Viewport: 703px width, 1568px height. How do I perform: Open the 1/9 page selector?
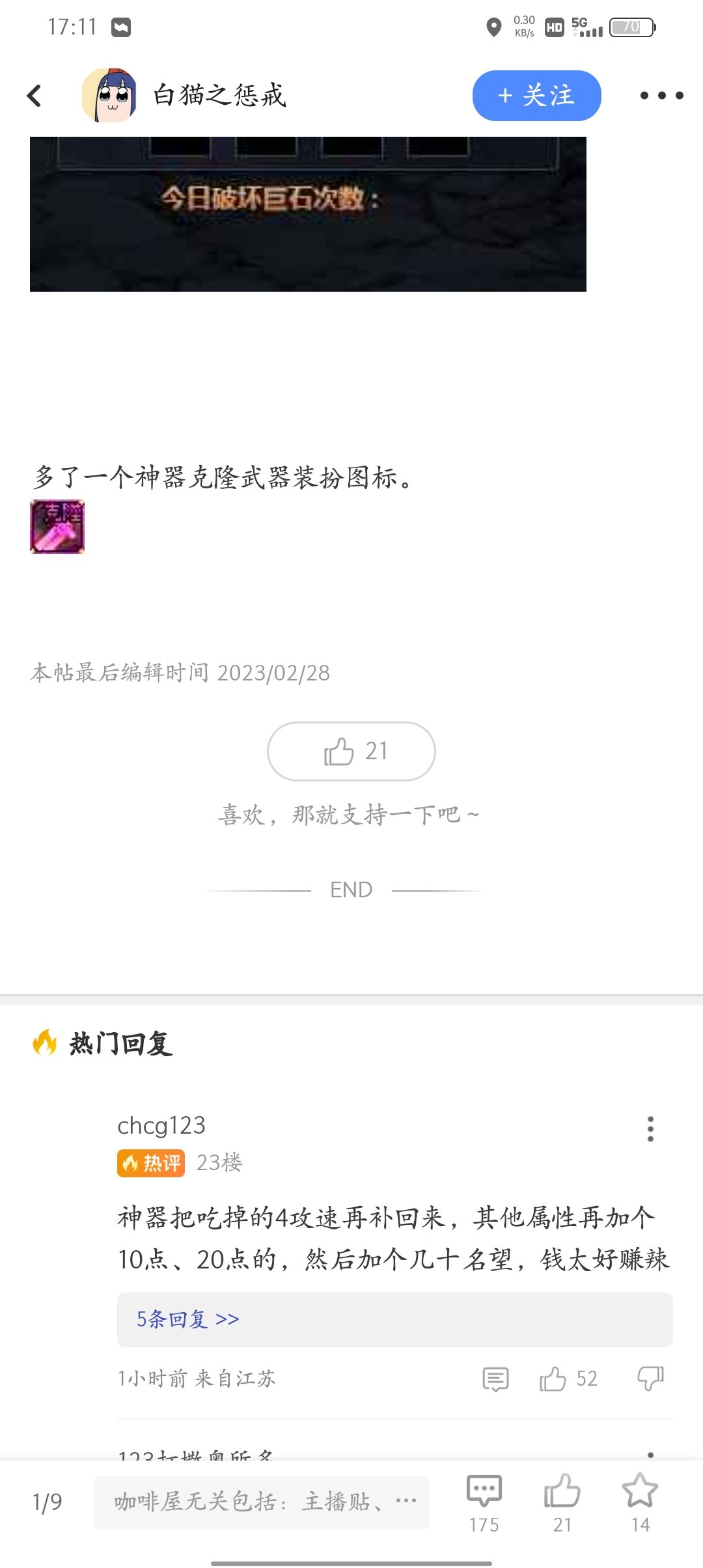[47, 1502]
